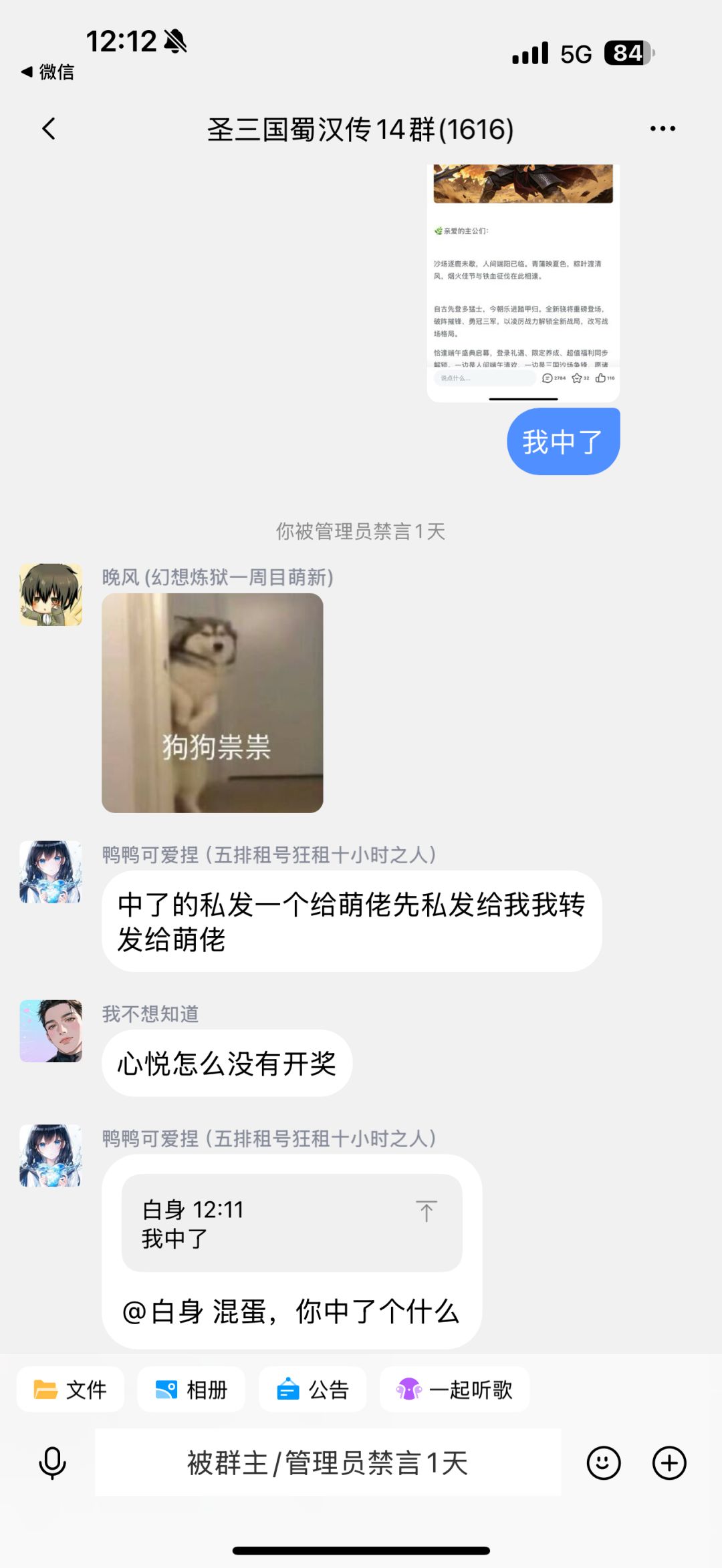Start 一起听歌 listen together
Screen dimensions: 722x1568
point(455,1389)
